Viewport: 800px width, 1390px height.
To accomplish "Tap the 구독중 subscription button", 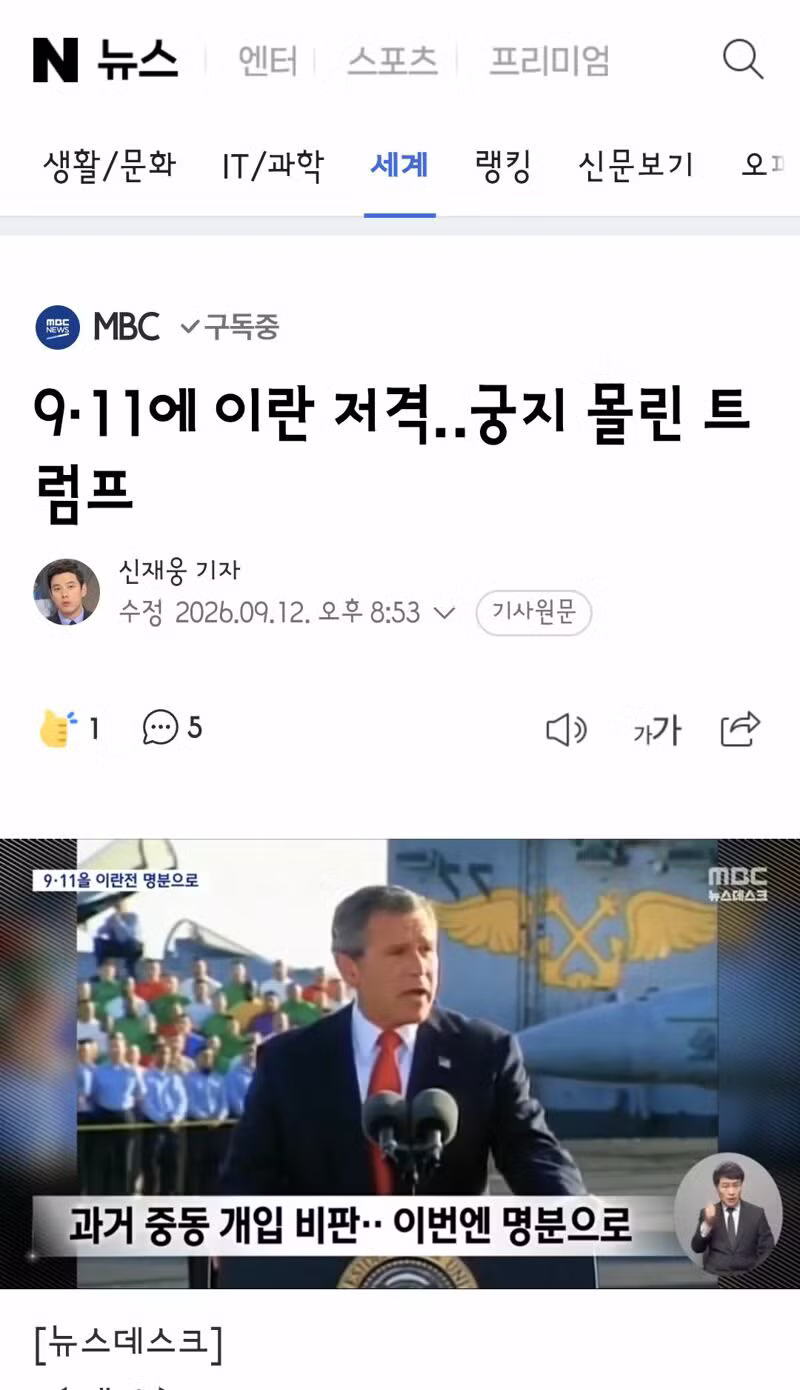I will coord(230,327).
